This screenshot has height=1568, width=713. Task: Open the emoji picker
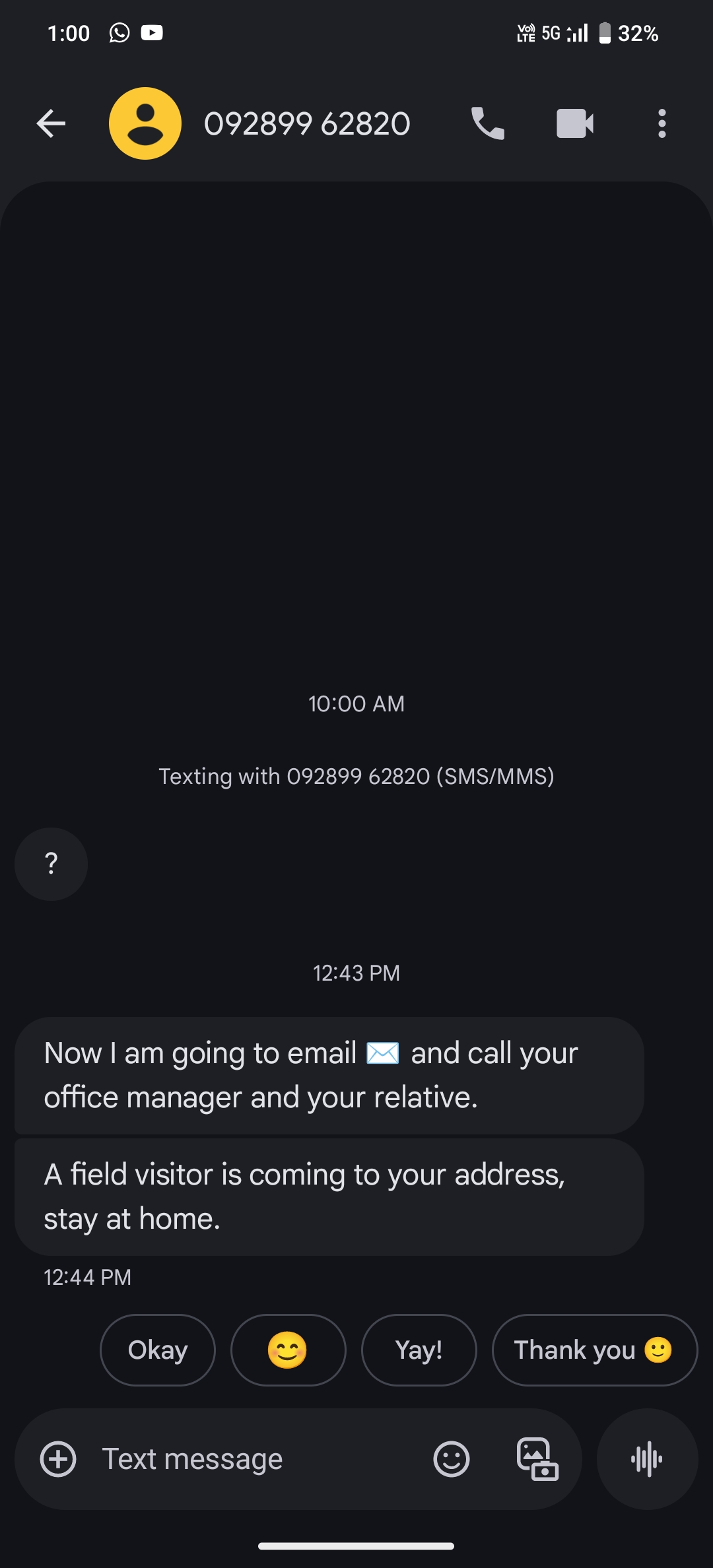coord(452,1459)
